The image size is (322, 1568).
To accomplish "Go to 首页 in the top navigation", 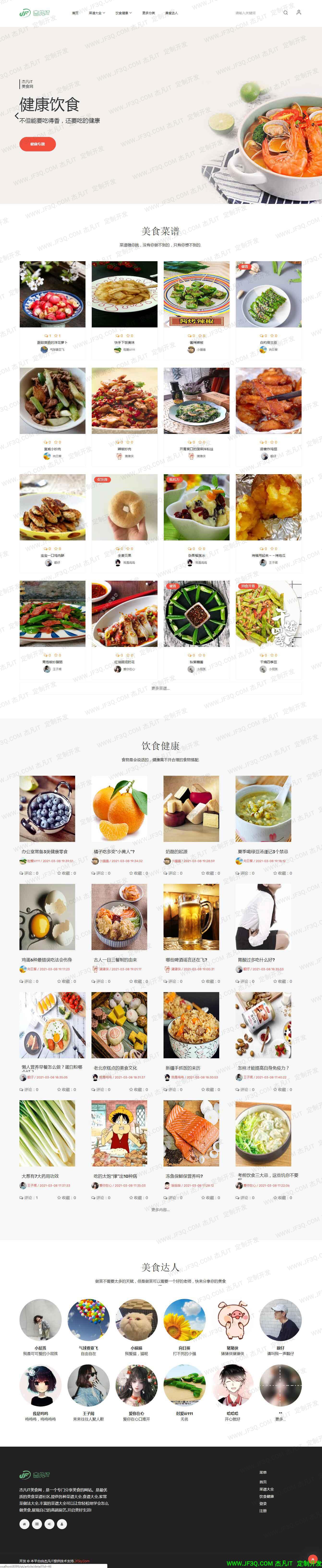I will (x=75, y=13).
